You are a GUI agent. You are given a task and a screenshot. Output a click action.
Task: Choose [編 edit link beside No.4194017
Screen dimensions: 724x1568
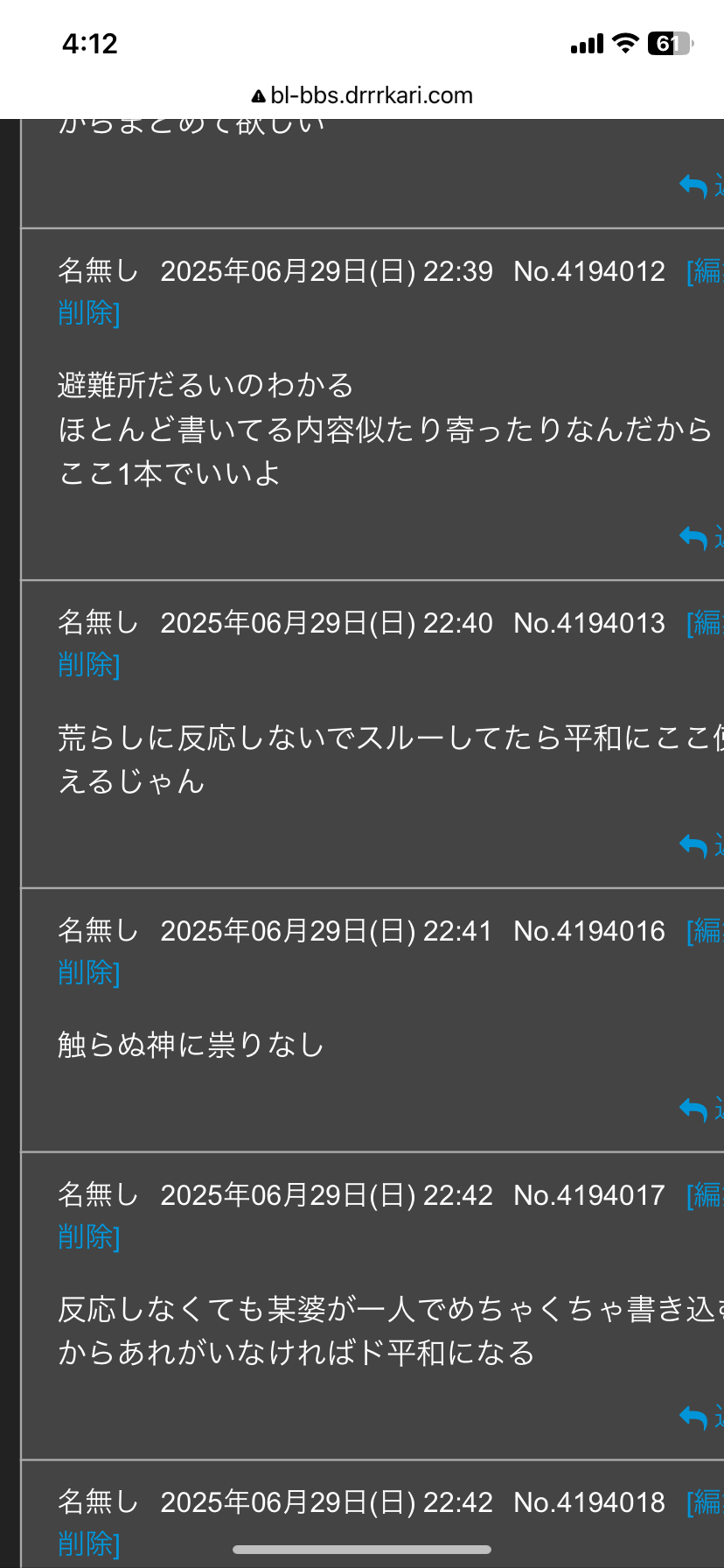705,1195
